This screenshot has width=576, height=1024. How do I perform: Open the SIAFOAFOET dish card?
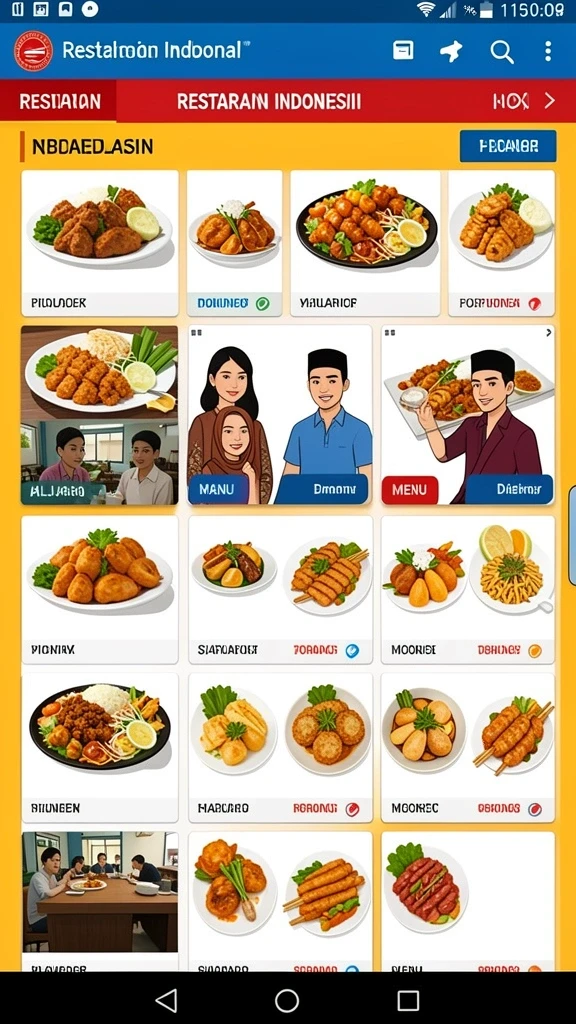280,589
